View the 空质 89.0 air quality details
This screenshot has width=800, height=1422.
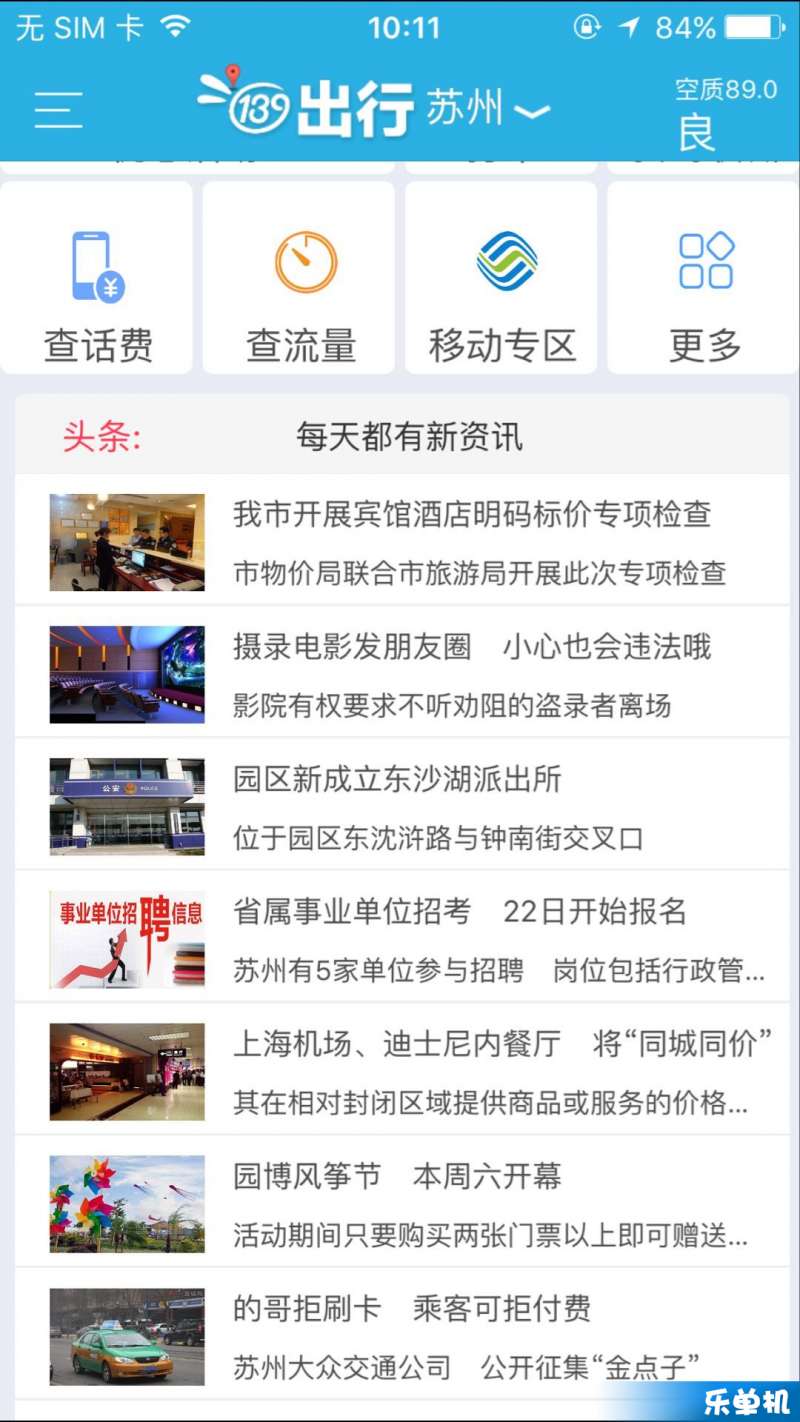click(726, 112)
